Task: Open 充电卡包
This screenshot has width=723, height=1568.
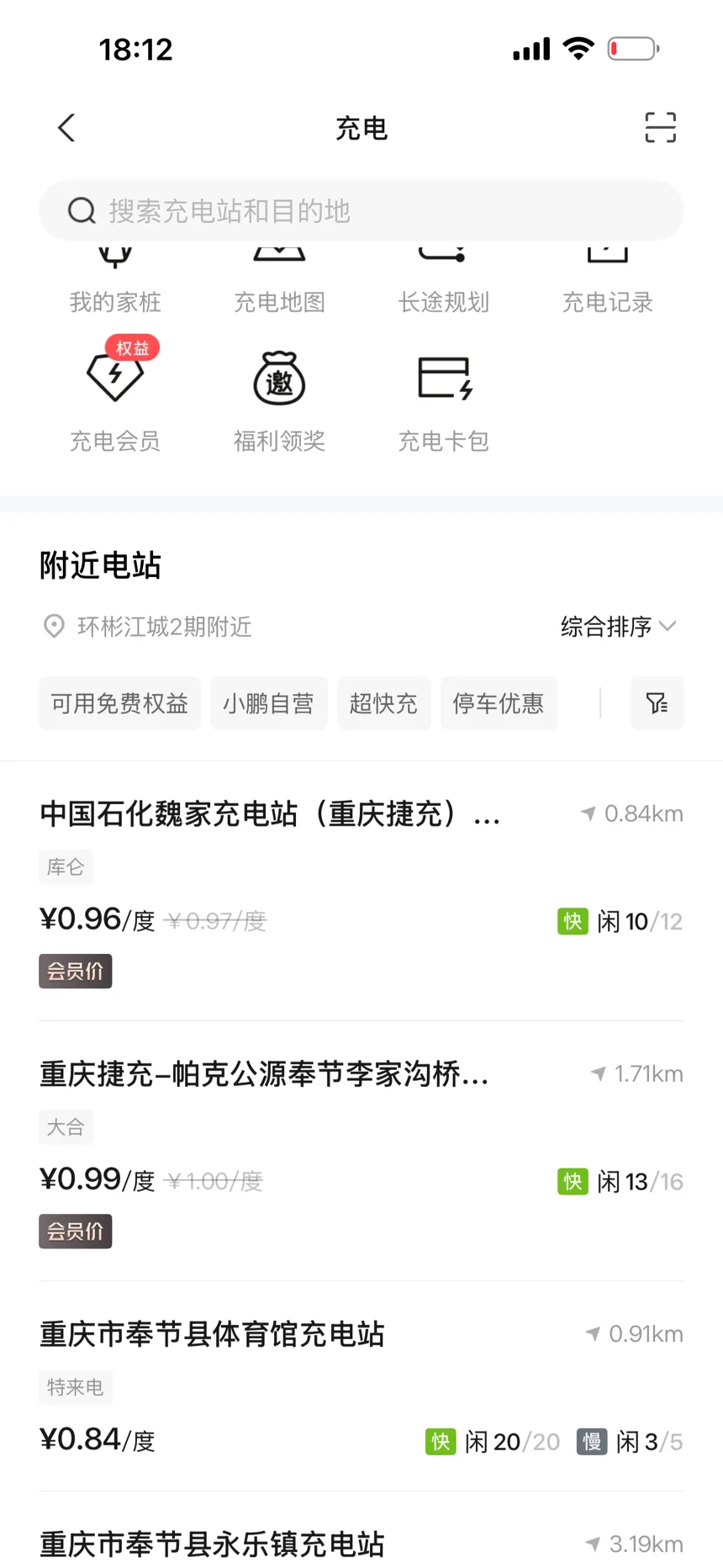Action: pos(443,401)
